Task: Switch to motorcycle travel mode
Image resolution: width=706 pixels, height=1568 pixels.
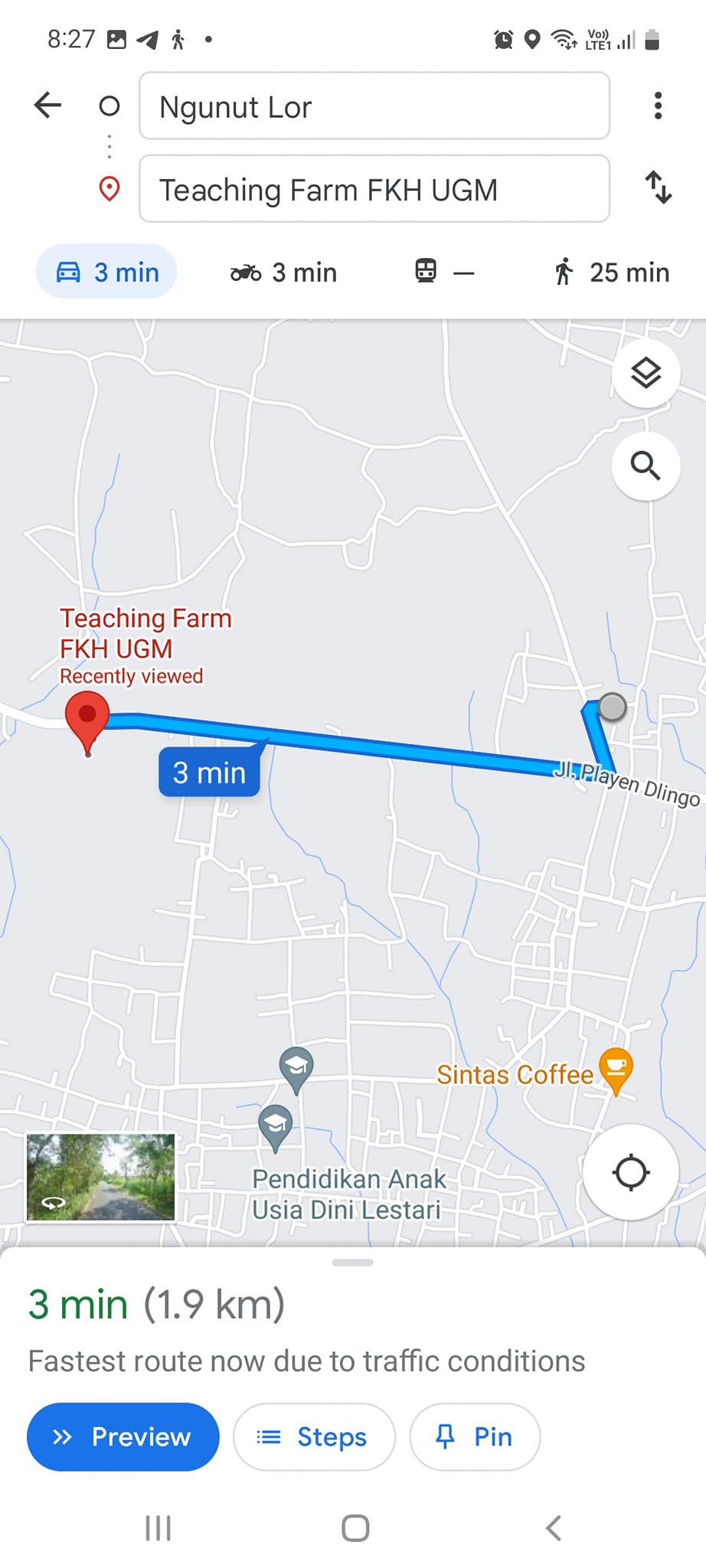Action: pos(283,272)
